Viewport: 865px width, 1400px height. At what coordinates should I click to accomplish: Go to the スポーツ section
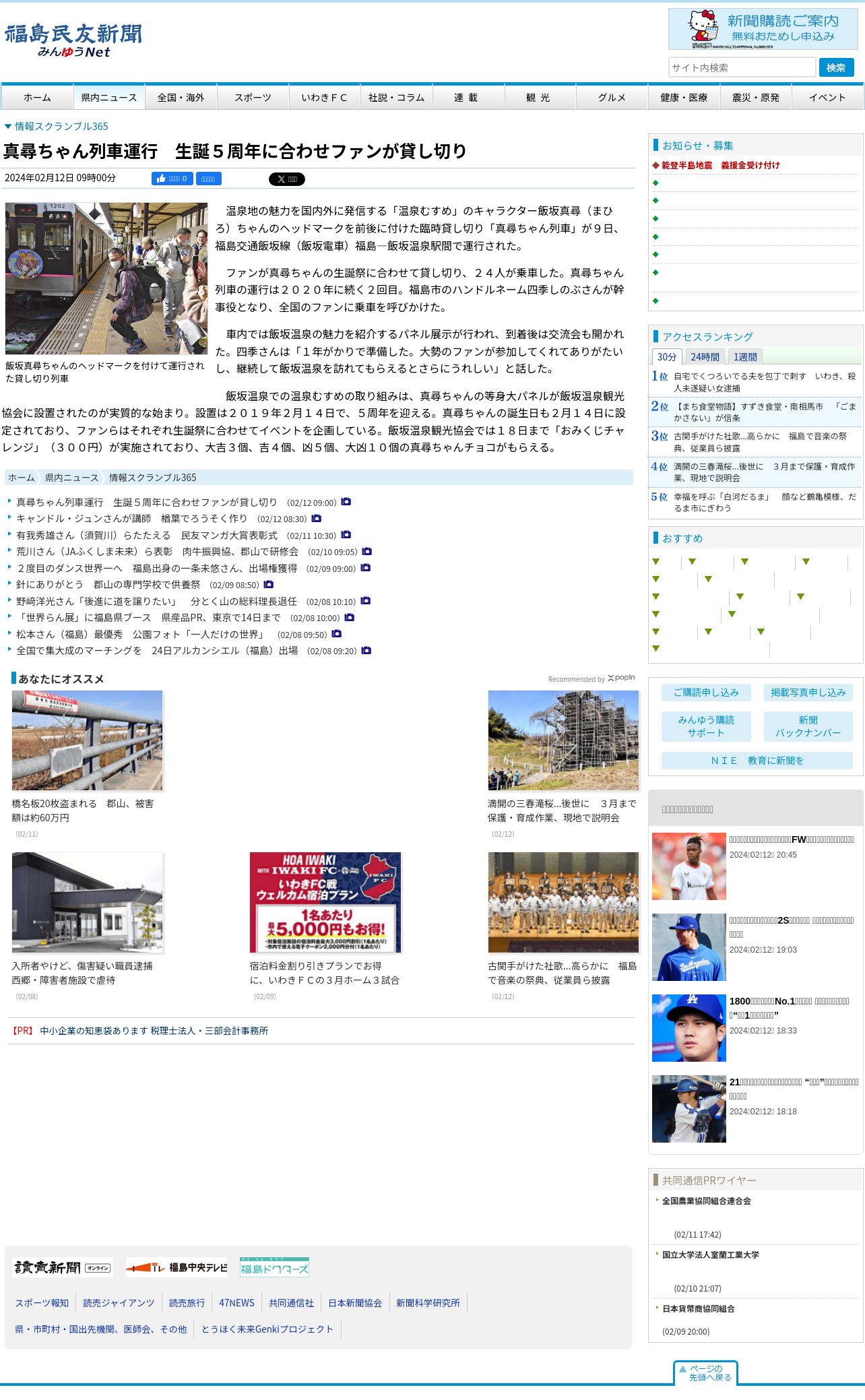(x=253, y=98)
